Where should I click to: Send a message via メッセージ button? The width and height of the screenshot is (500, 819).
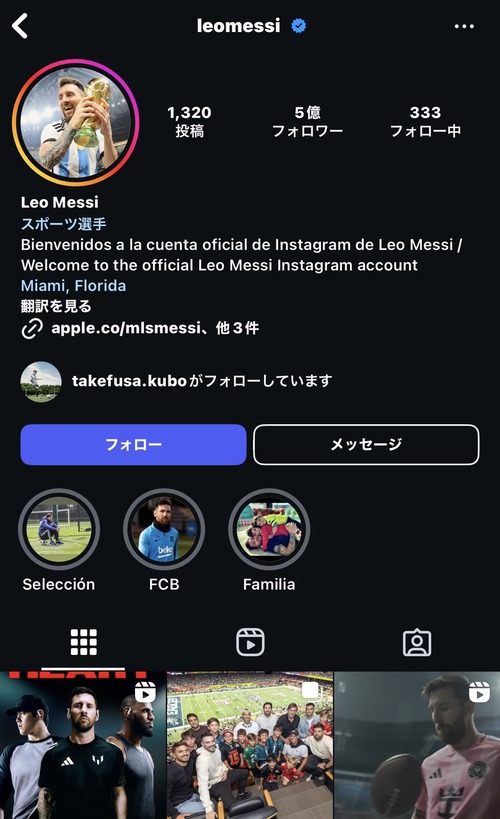point(366,444)
